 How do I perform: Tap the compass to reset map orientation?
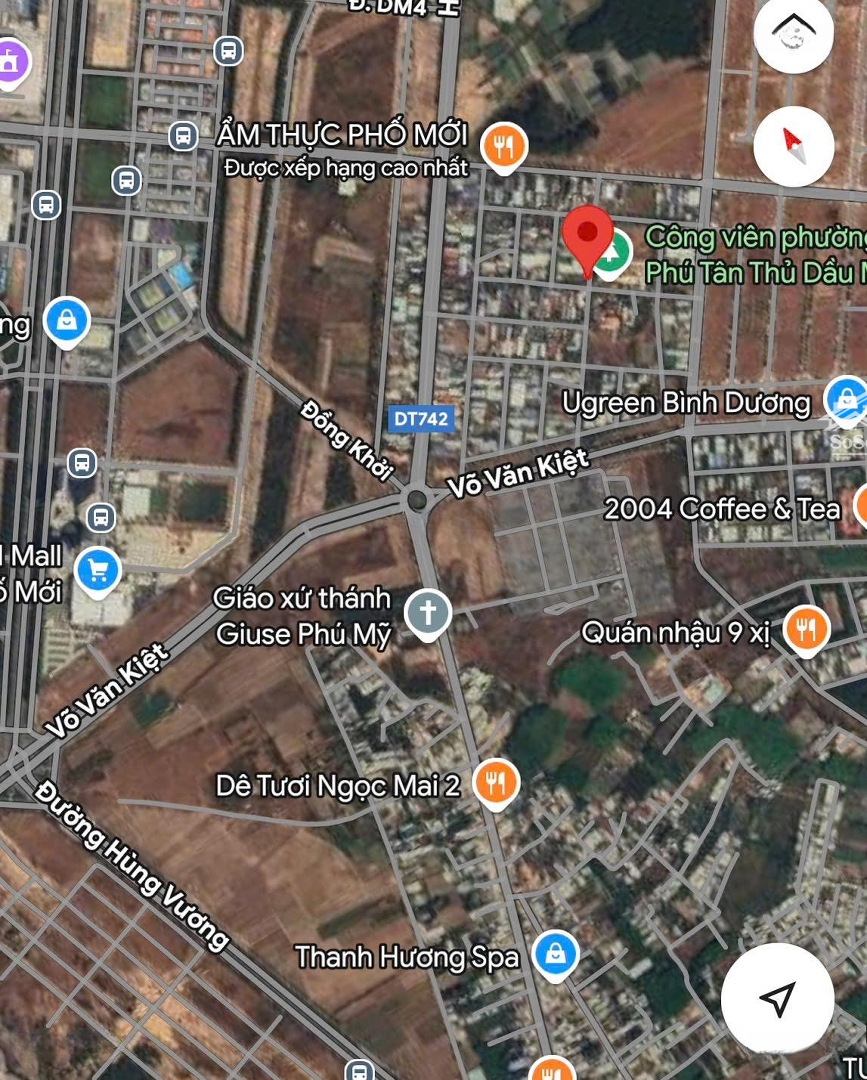tap(793, 146)
